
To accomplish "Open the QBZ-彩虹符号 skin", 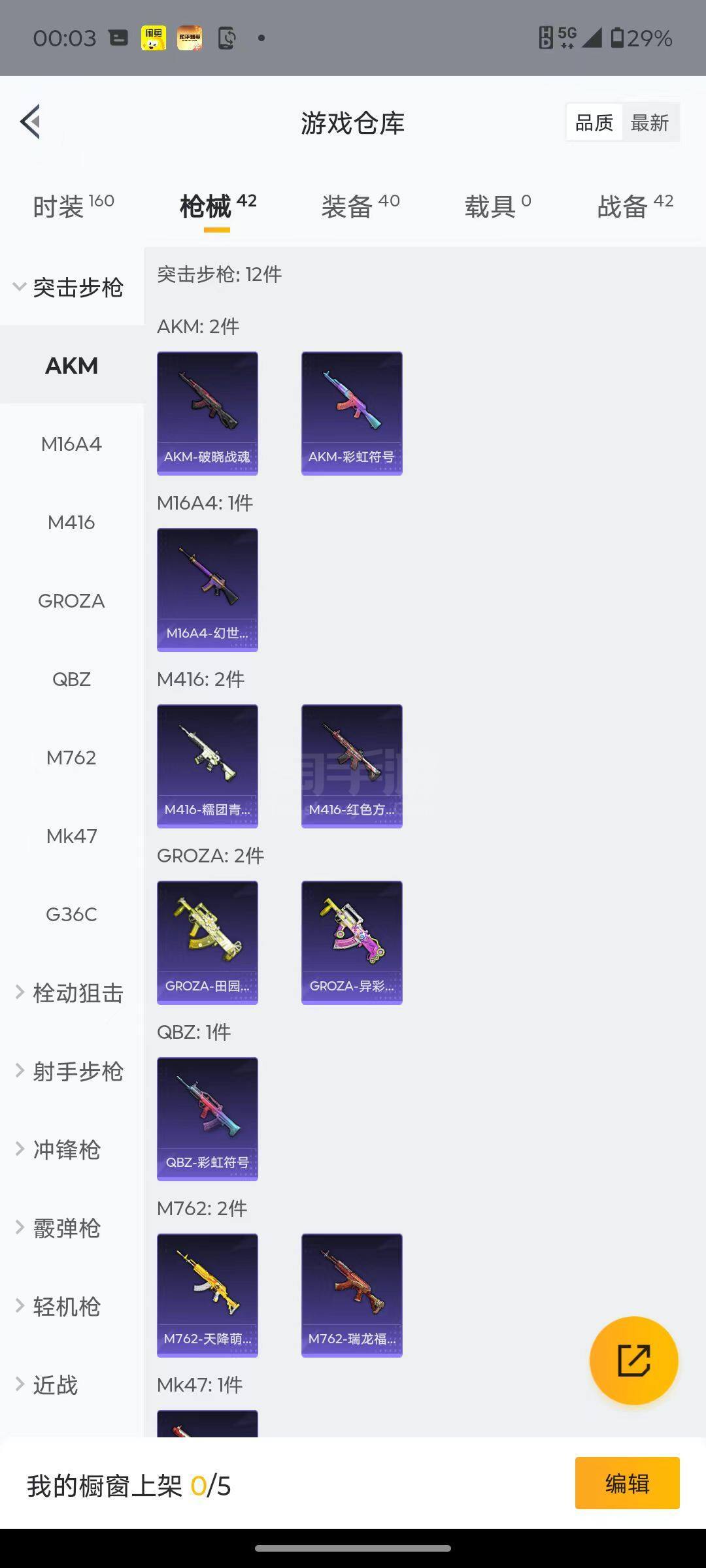I will click(207, 1119).
